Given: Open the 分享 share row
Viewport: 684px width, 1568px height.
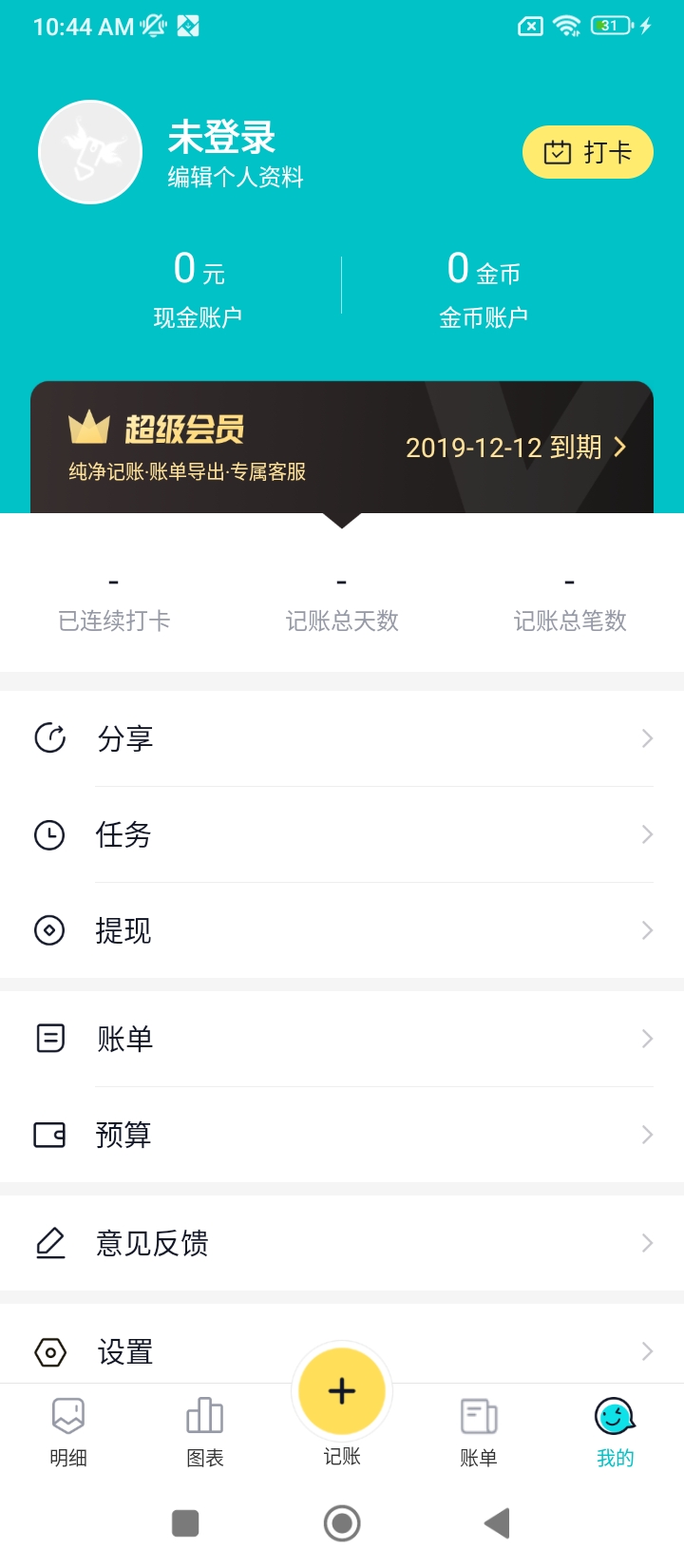Looking at the screenshot, I should 342,738.
